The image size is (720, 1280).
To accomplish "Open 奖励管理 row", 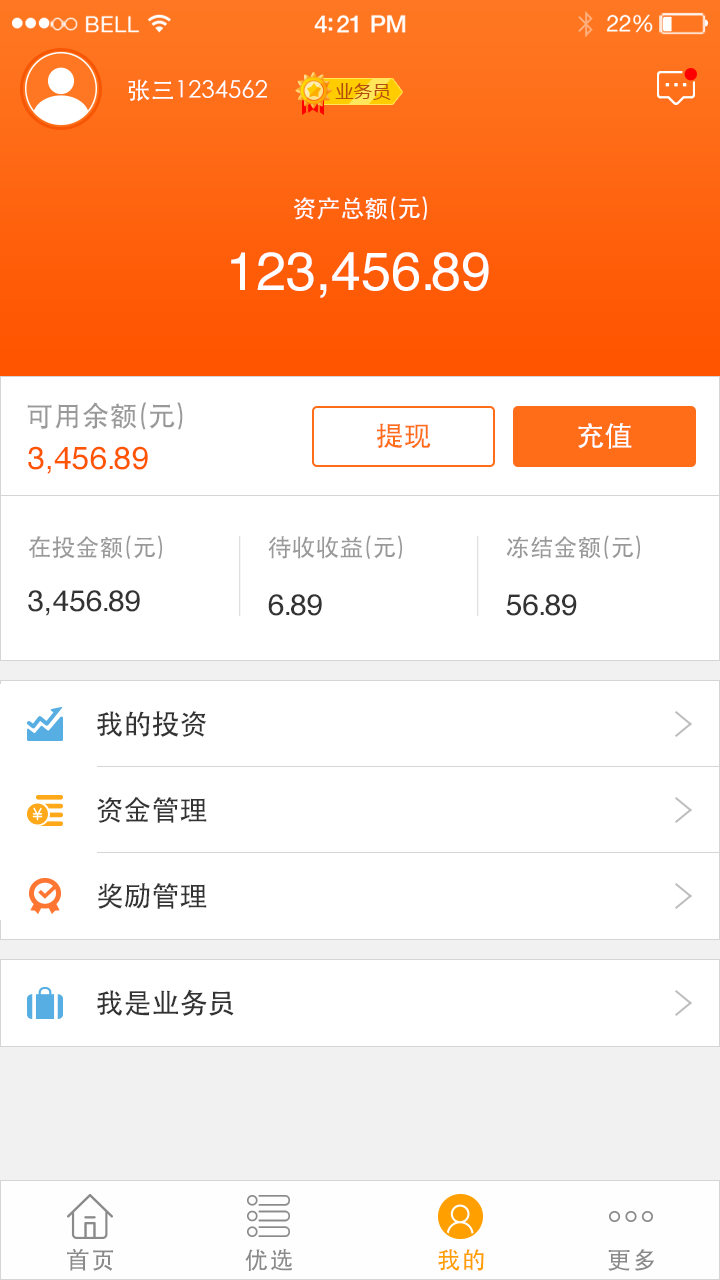I will [360, 896].
